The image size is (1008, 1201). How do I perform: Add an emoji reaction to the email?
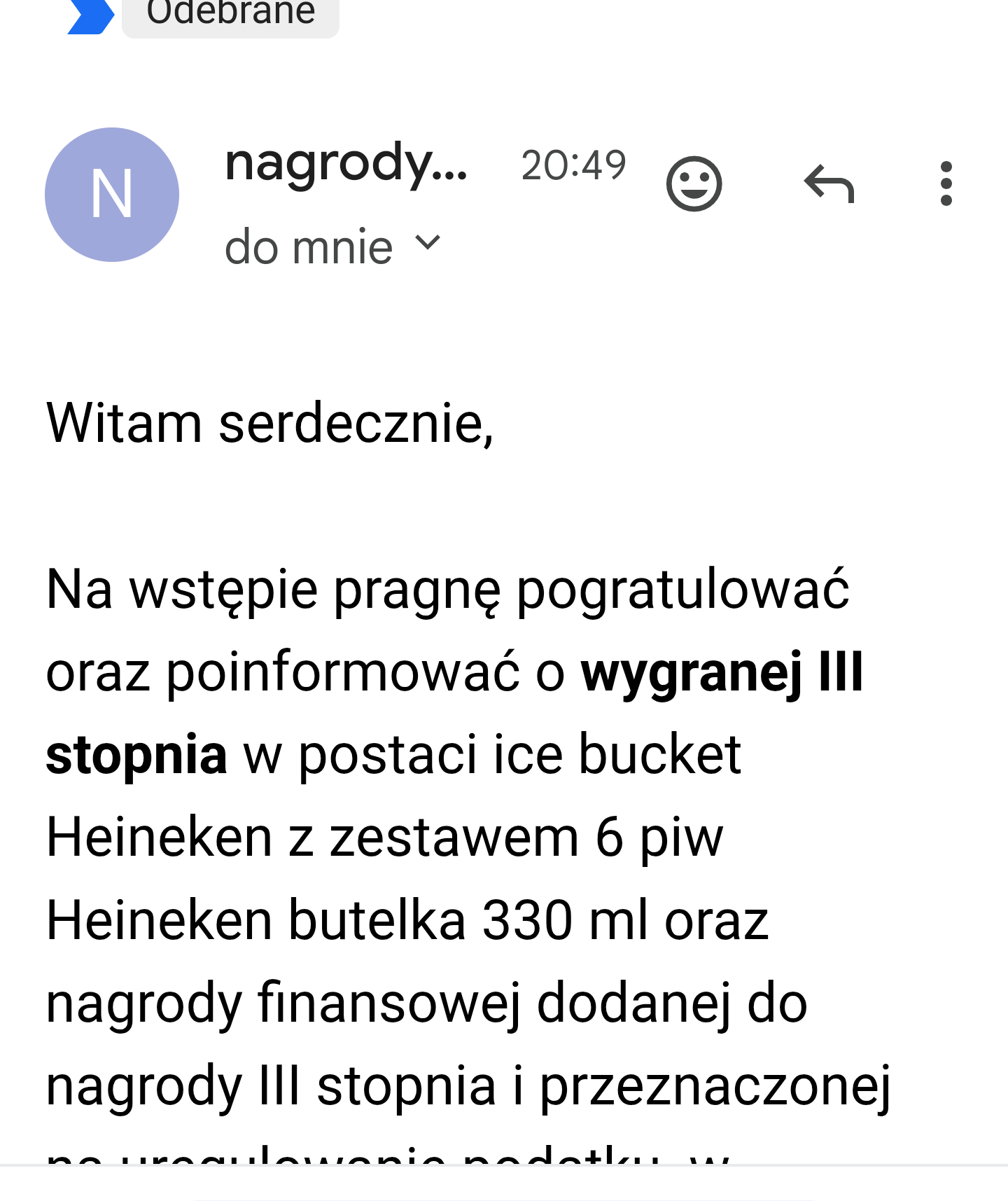(693, 183)
